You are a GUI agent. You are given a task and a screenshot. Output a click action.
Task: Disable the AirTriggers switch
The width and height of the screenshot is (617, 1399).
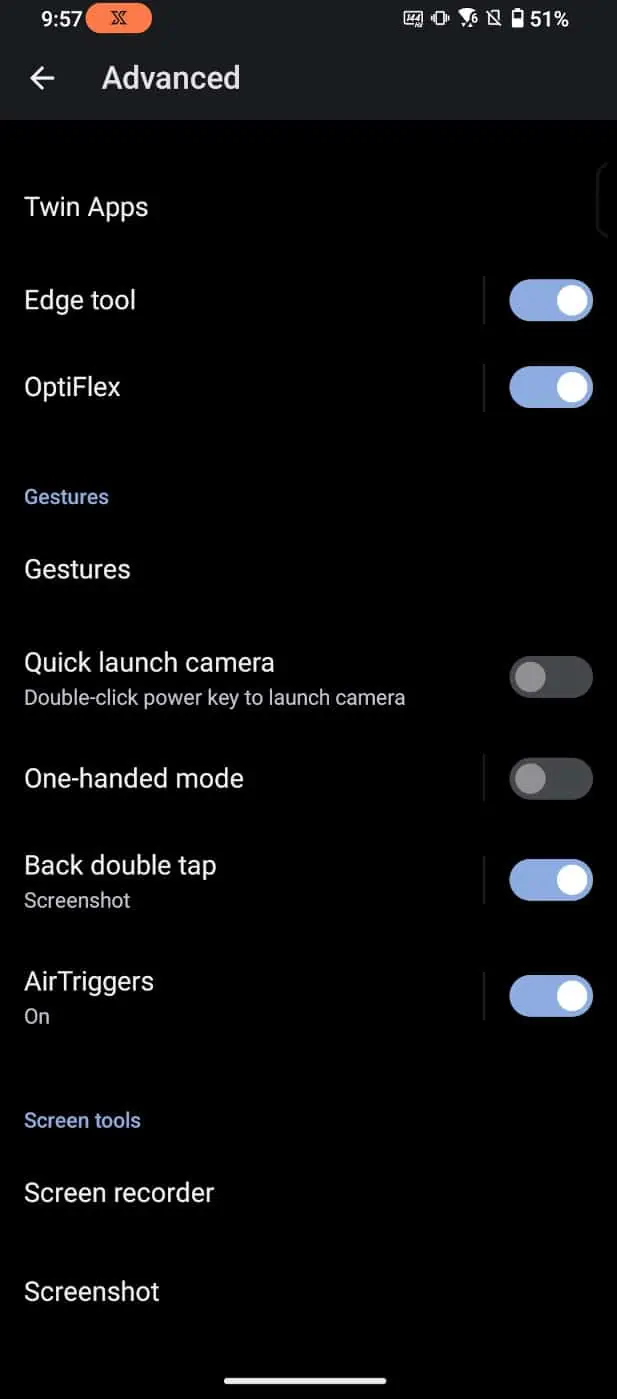[x=551, y=996]
